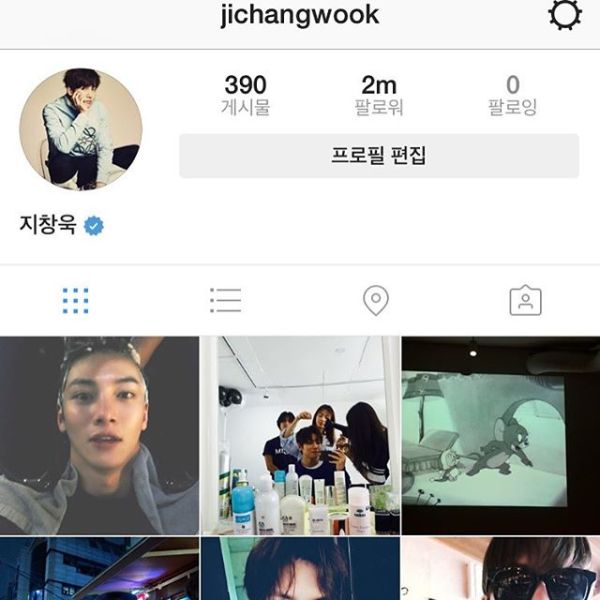
Task: Tap the 프로필 편집 button
Action: [379, 156]
